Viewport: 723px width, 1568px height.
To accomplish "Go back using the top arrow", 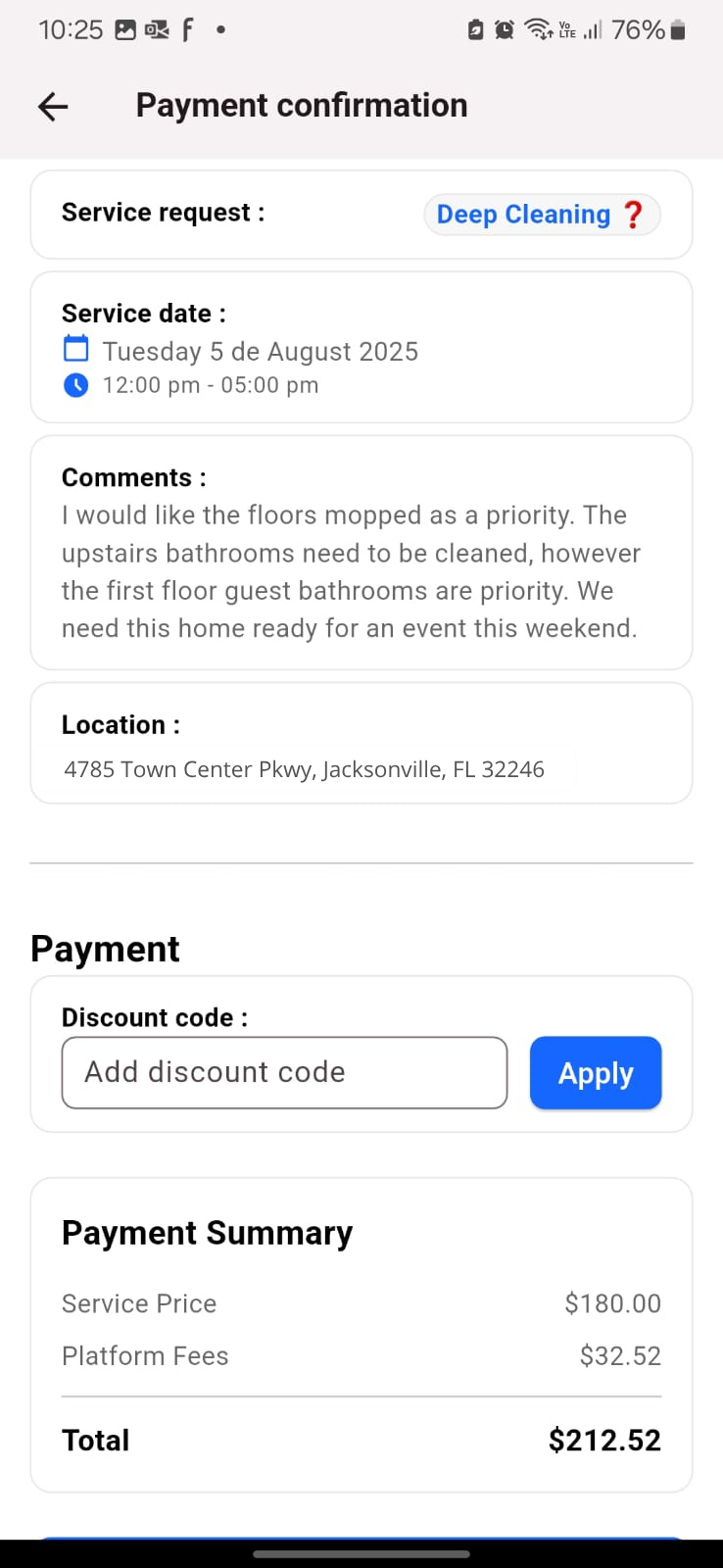I will point(53,106).
